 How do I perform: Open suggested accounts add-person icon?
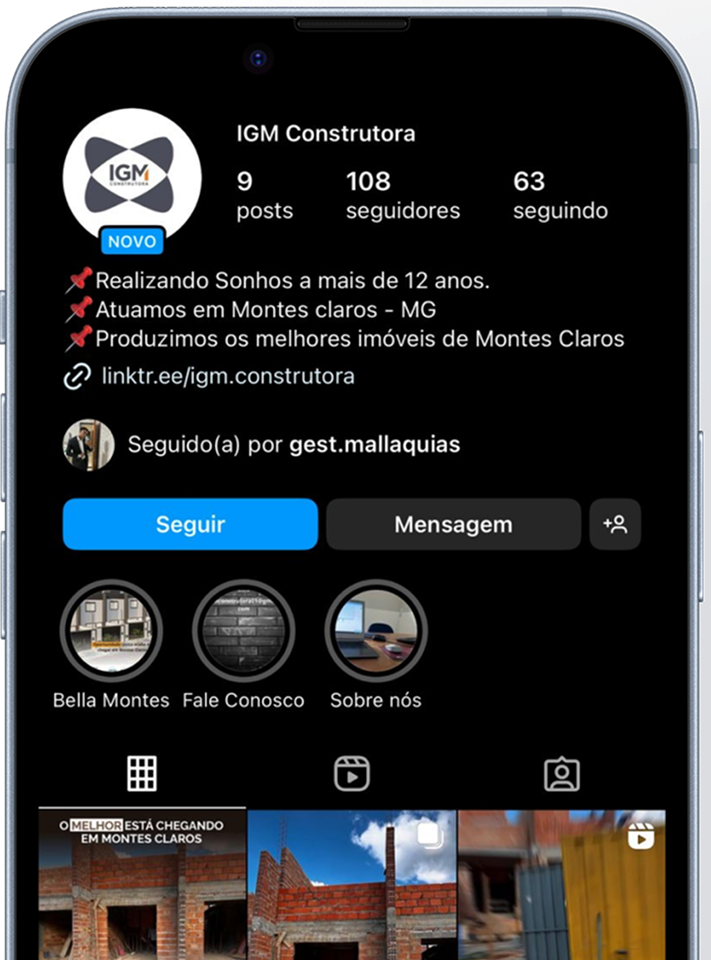[615, 524]
